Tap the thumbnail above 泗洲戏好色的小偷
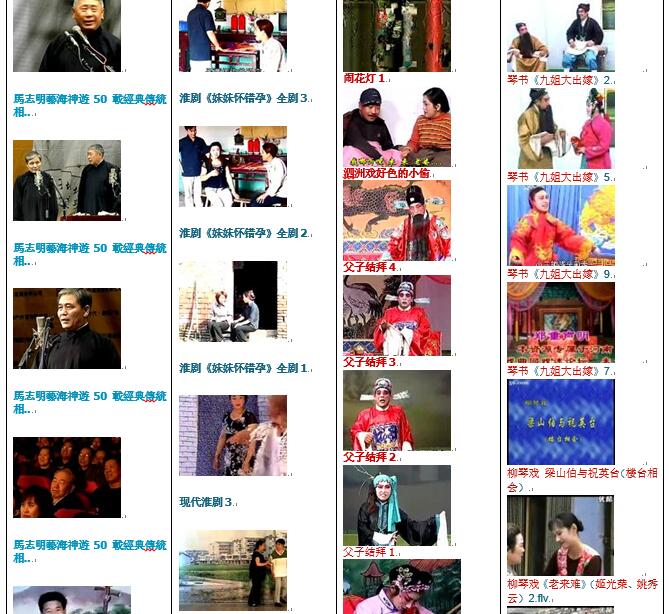 click(396, 127)
